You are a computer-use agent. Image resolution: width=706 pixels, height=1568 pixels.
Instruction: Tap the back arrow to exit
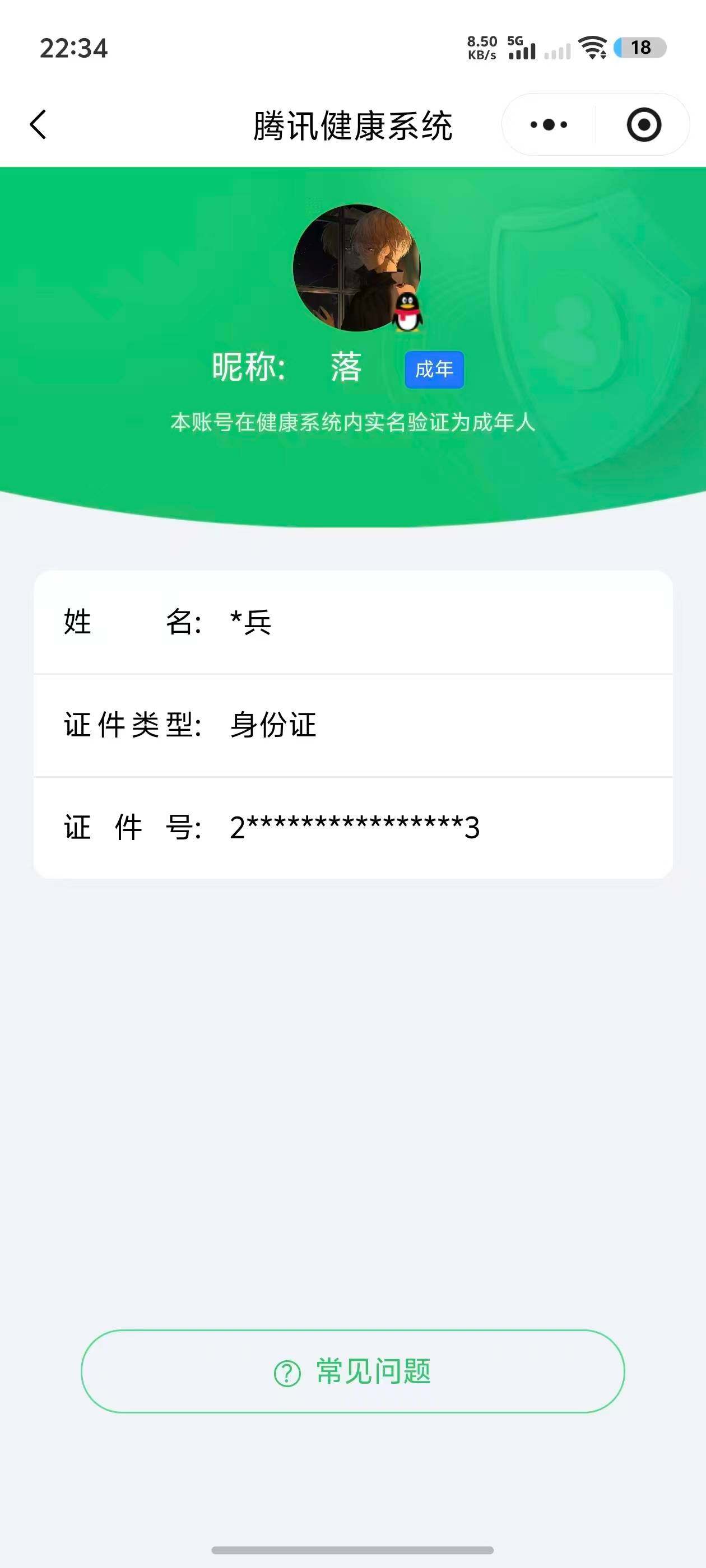coord(38,124)
